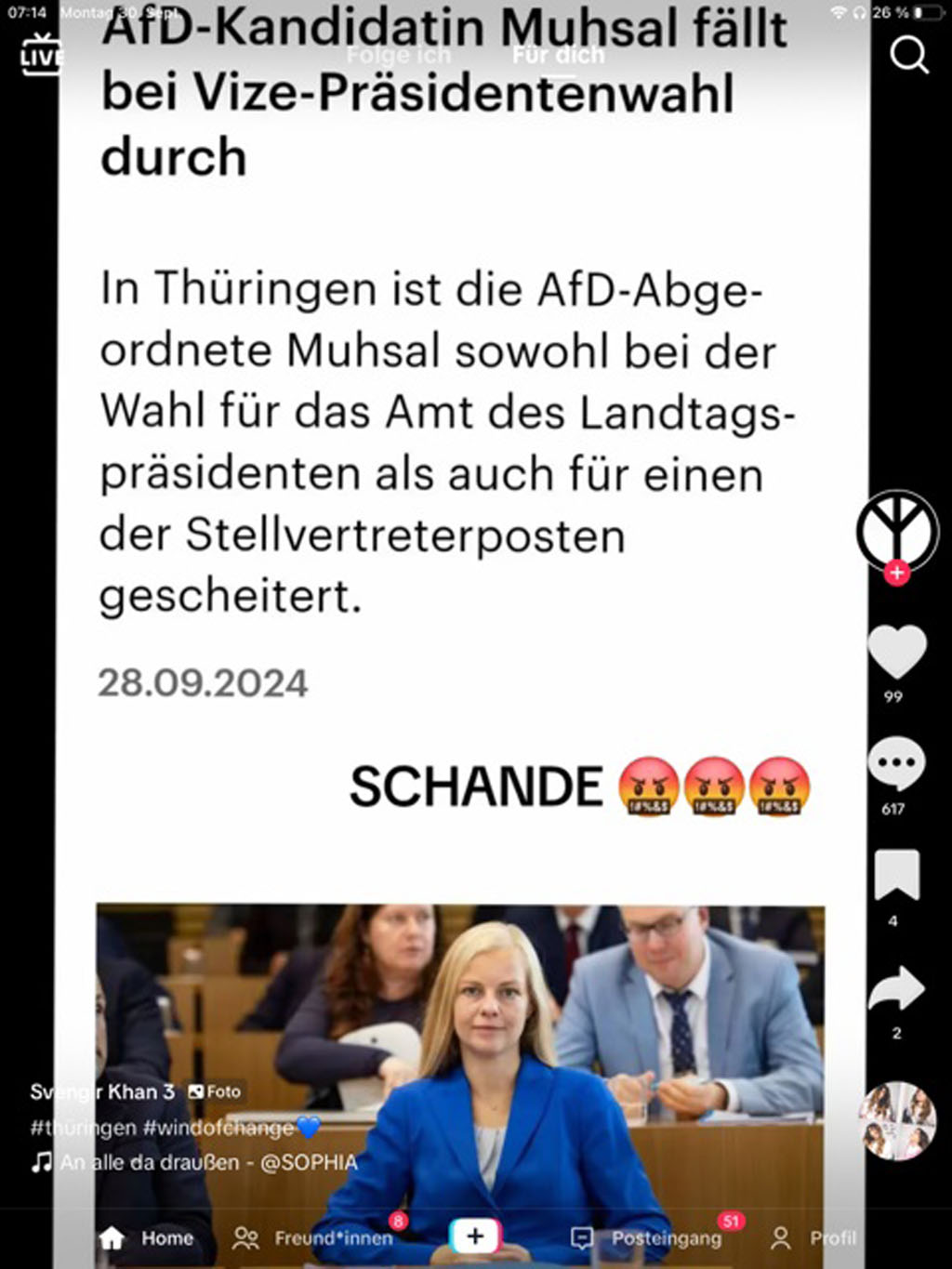Like this post with the heart

(x=896, y=652)
